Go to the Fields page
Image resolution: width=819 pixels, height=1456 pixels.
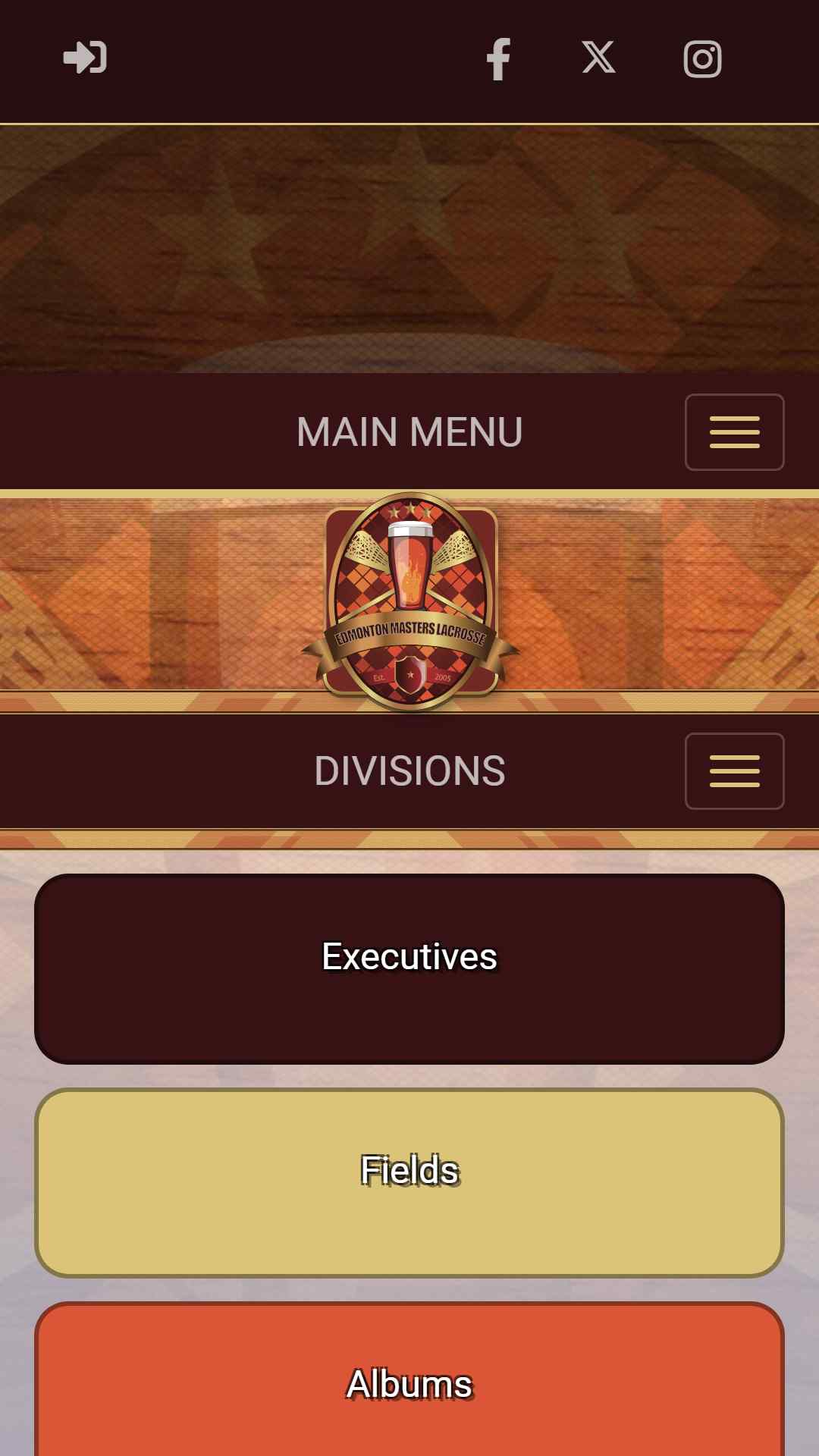(409, 1183)
